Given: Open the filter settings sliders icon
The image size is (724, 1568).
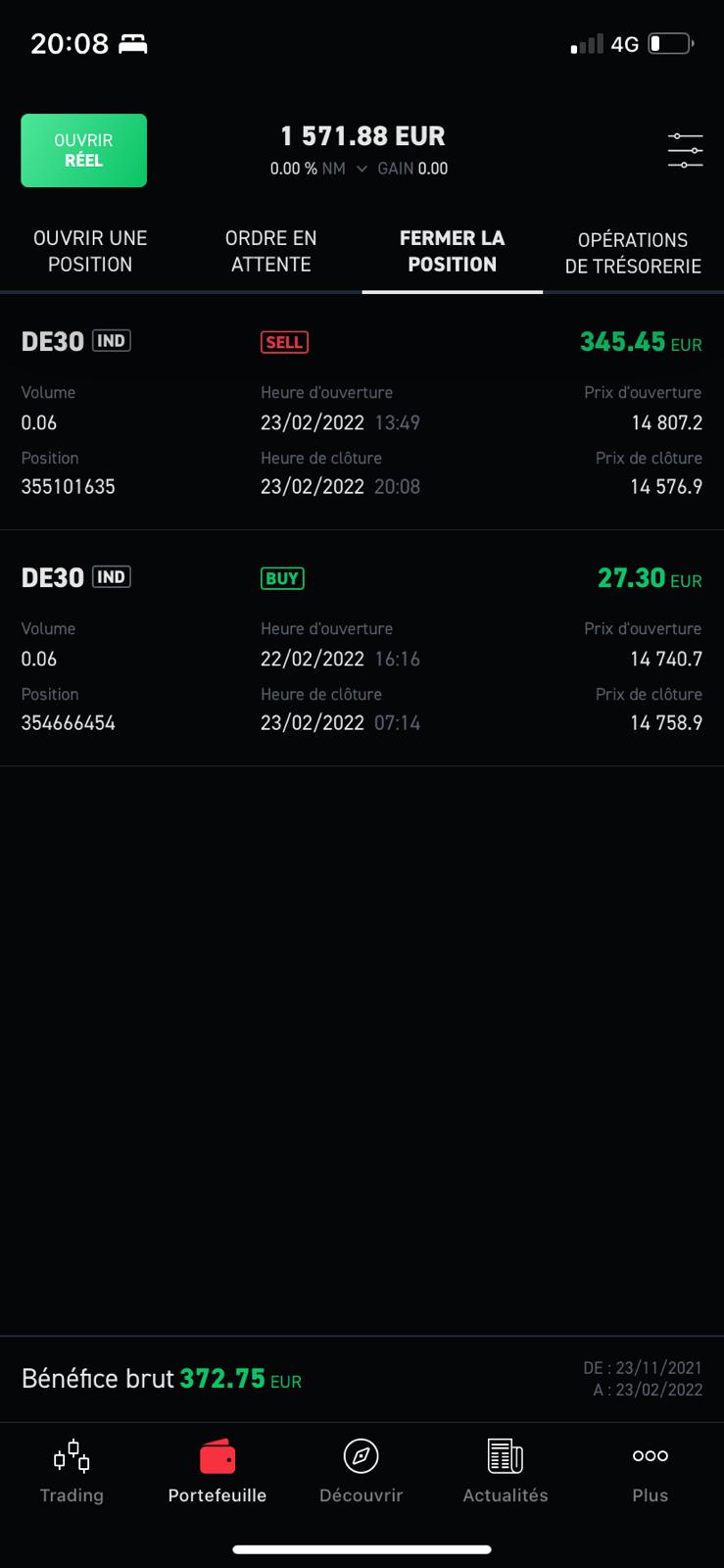Looking at the screenshot, I should coord(685,150).
